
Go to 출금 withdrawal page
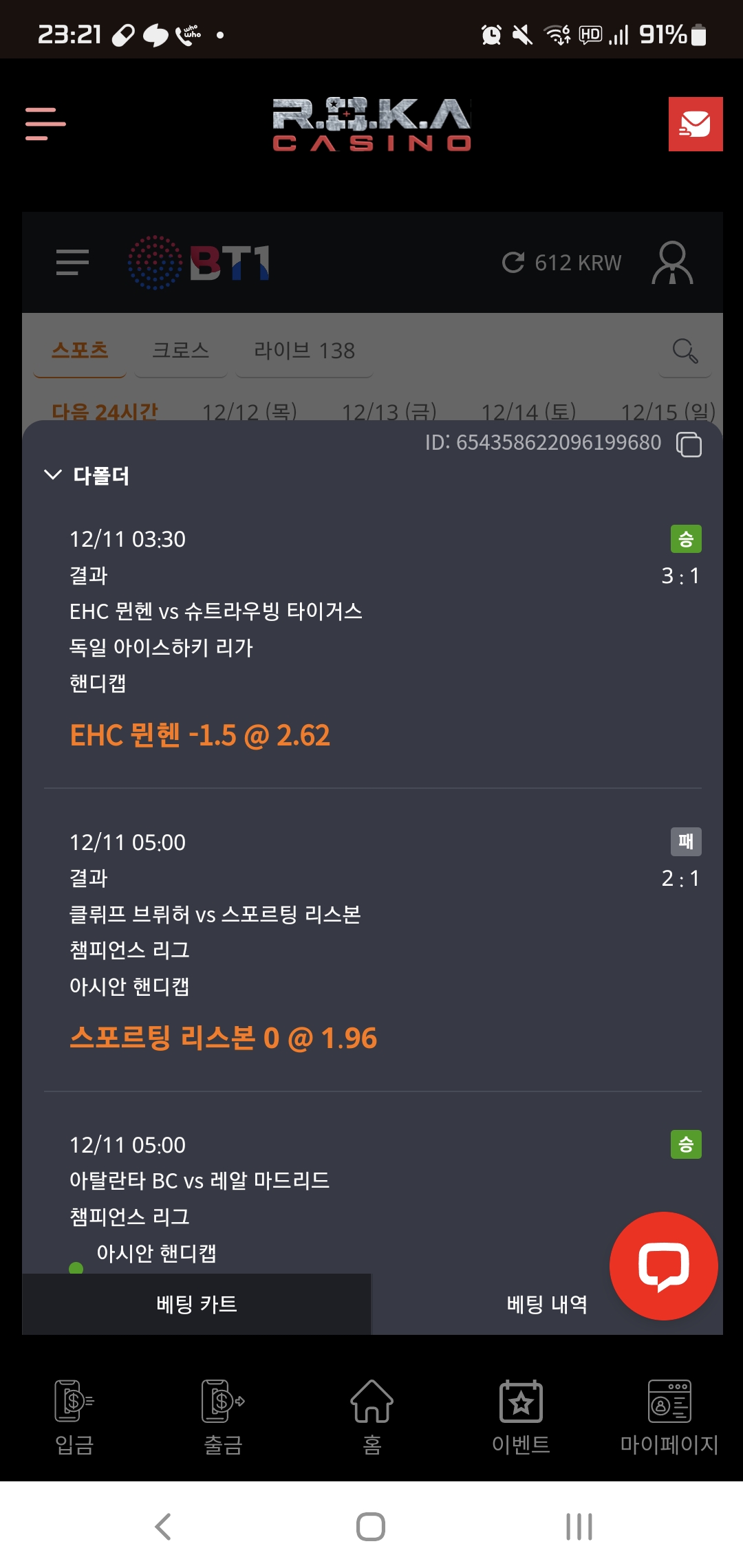(223, 1417)
